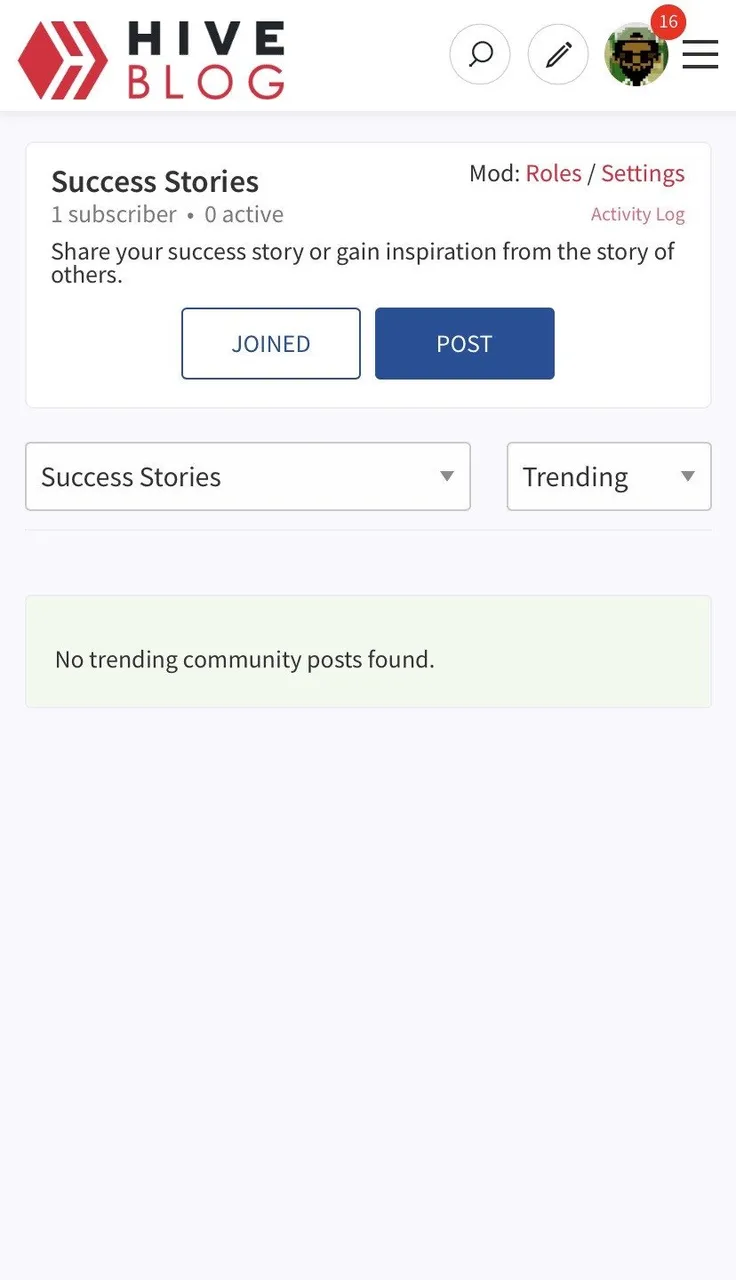Go to the Hive Blog home page
Screen dimensions: 736x1280
152,60
